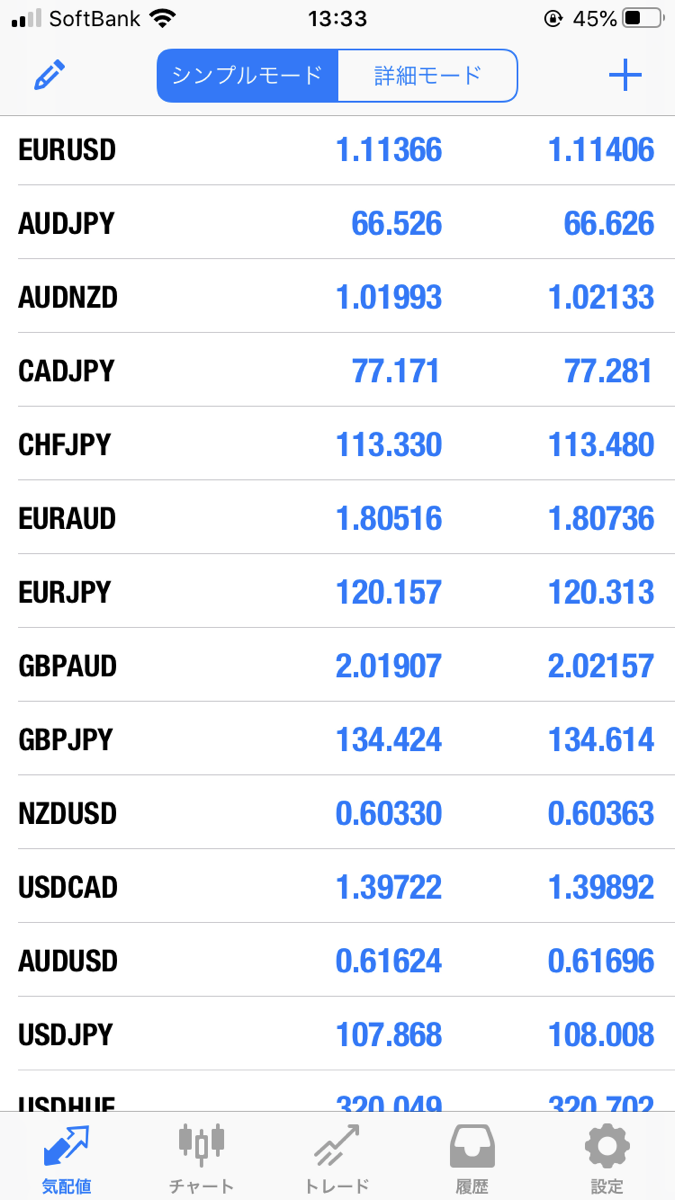Open the 履歴 history tab
The image size is (675, 1200).
(472, 1158)
